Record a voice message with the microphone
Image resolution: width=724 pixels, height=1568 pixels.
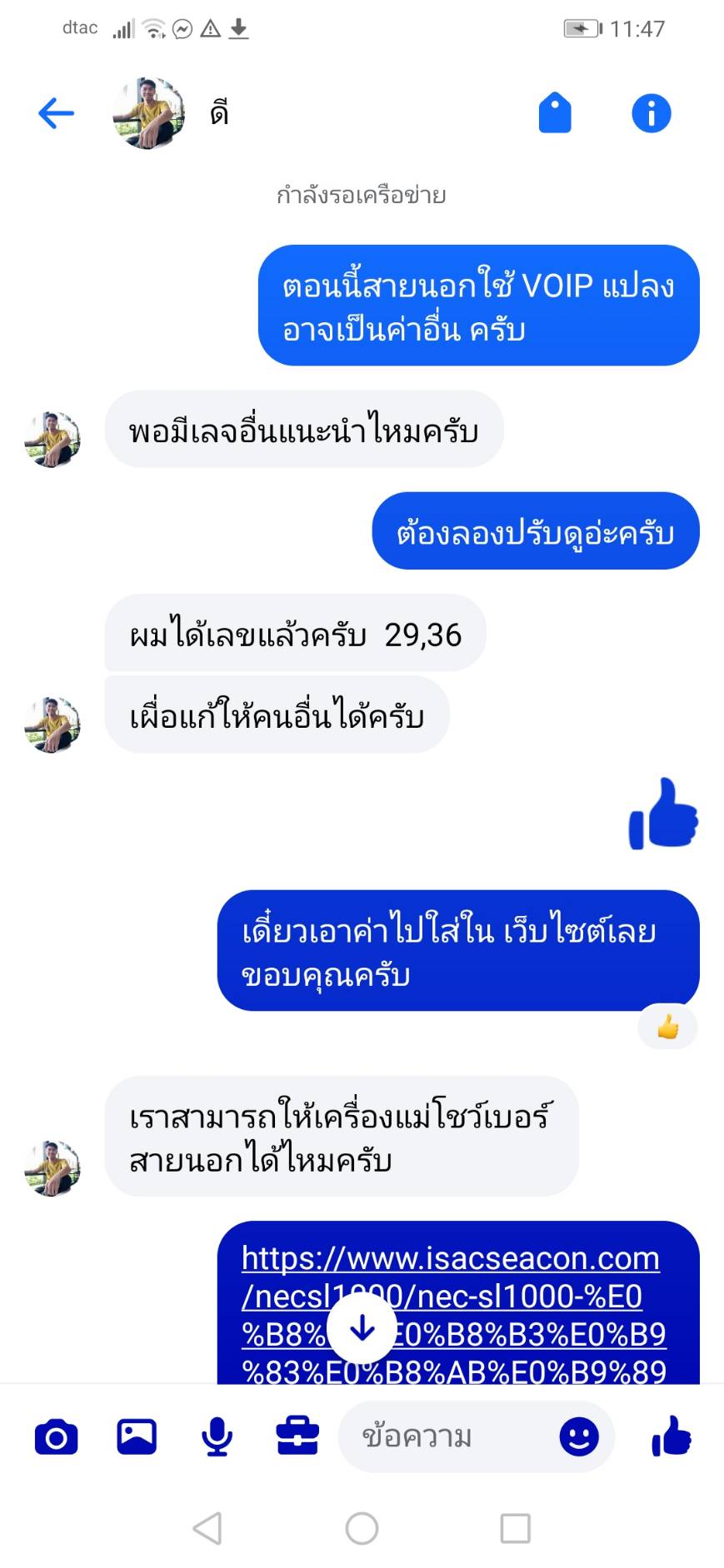[217, 1437]
